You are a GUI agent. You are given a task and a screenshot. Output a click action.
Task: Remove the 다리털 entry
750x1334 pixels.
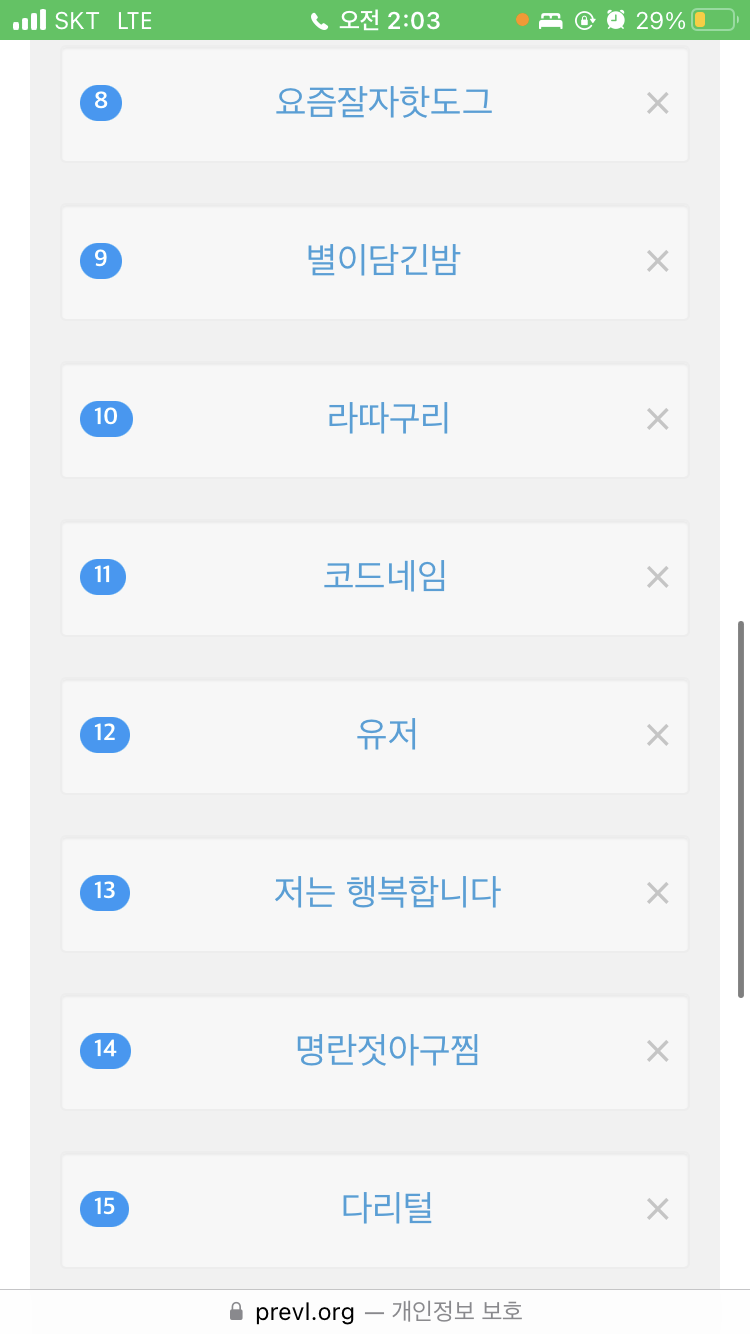[x=657, y=1209]
